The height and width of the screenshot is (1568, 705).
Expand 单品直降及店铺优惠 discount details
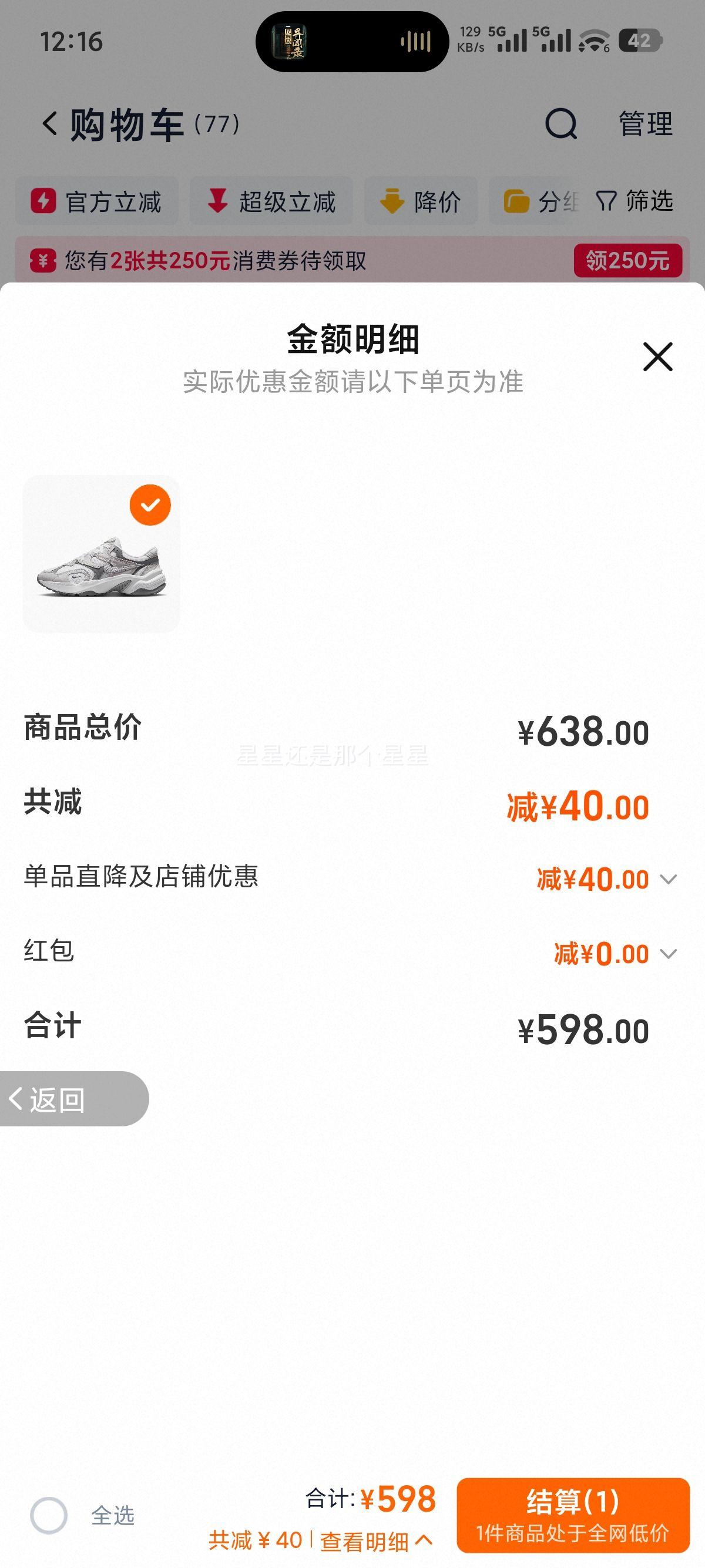tap(670, 879)
